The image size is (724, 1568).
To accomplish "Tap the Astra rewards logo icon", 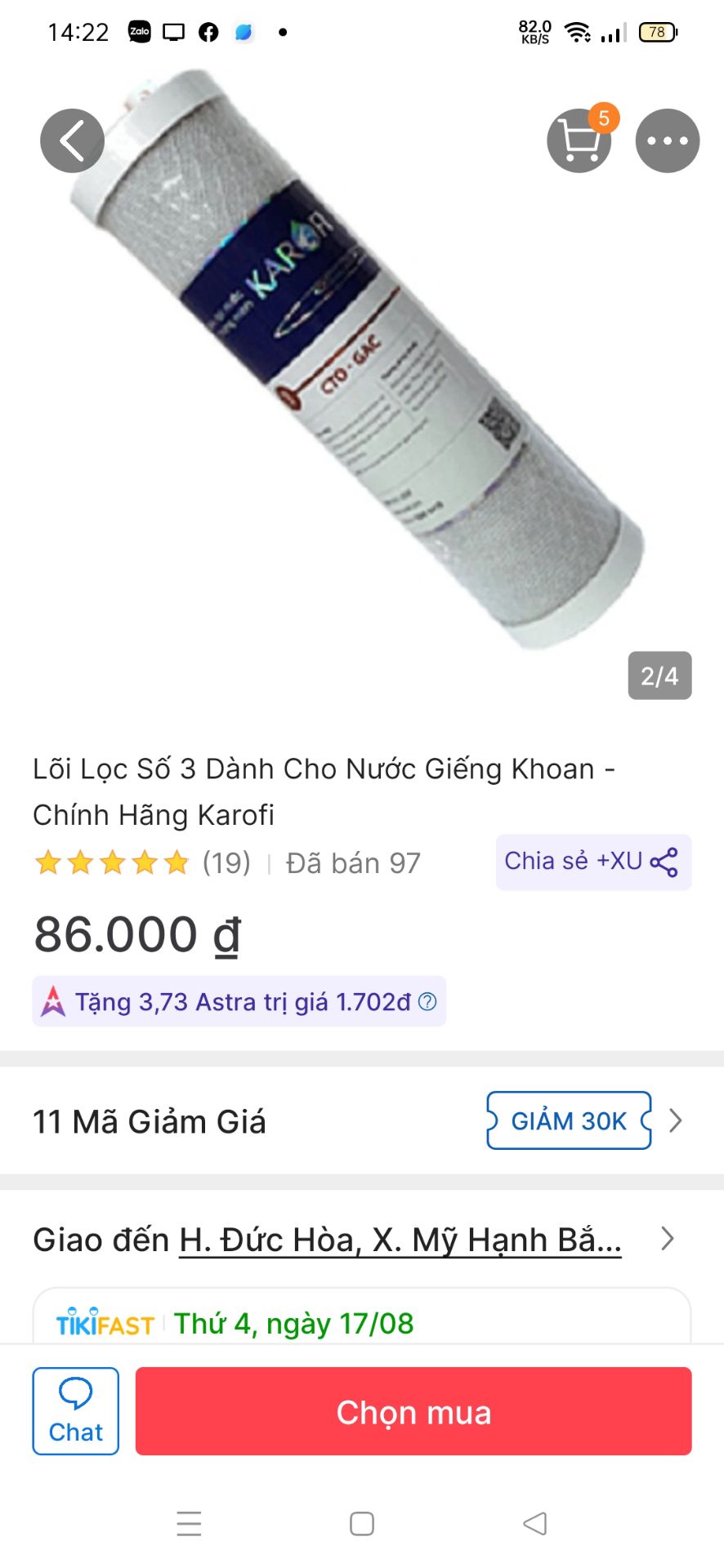I will coord(53,1000).
